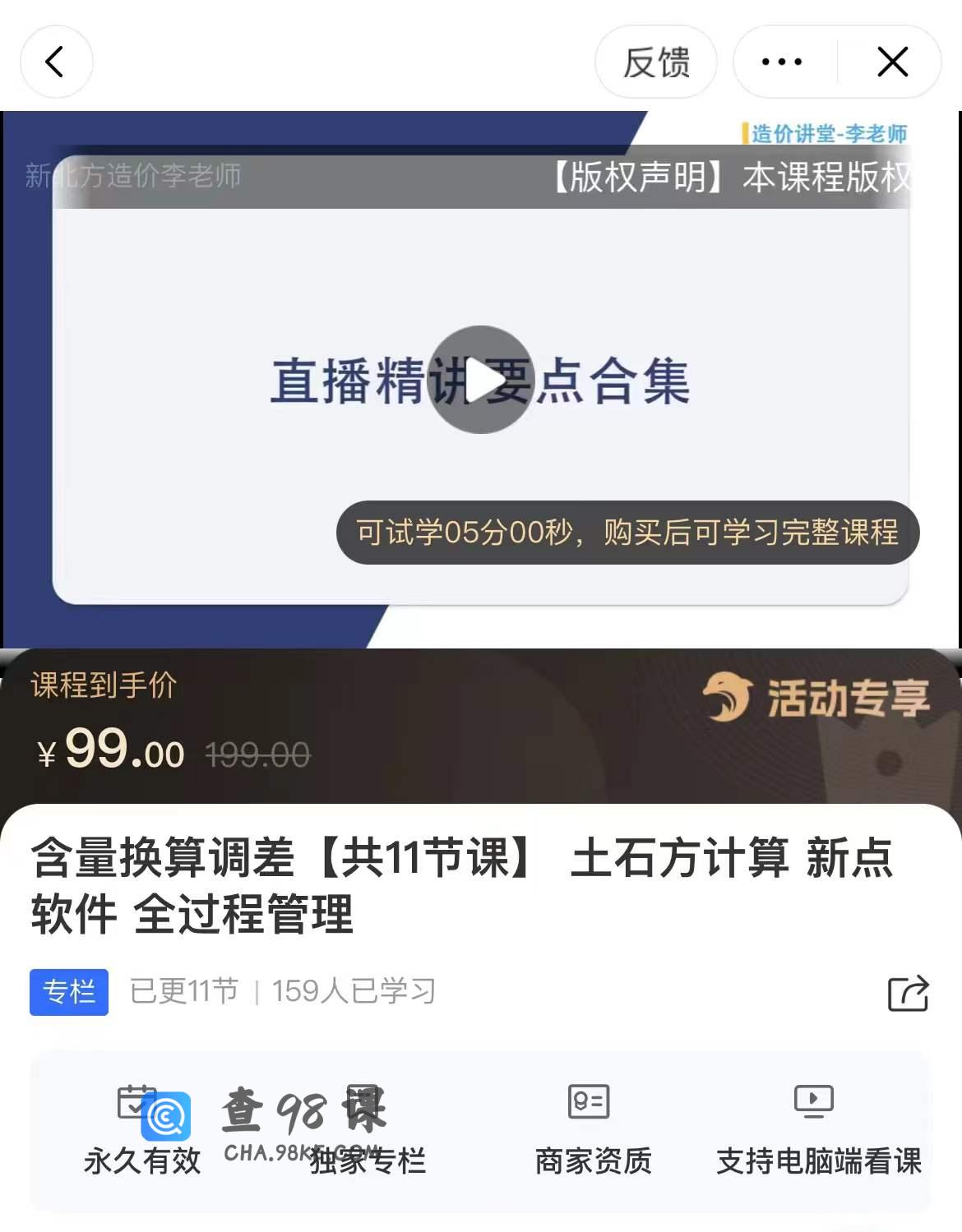The width and height of the screenshot is (962, 1232).
Task: Open the three-dot more options menu
Action: [x=781, y=62]
